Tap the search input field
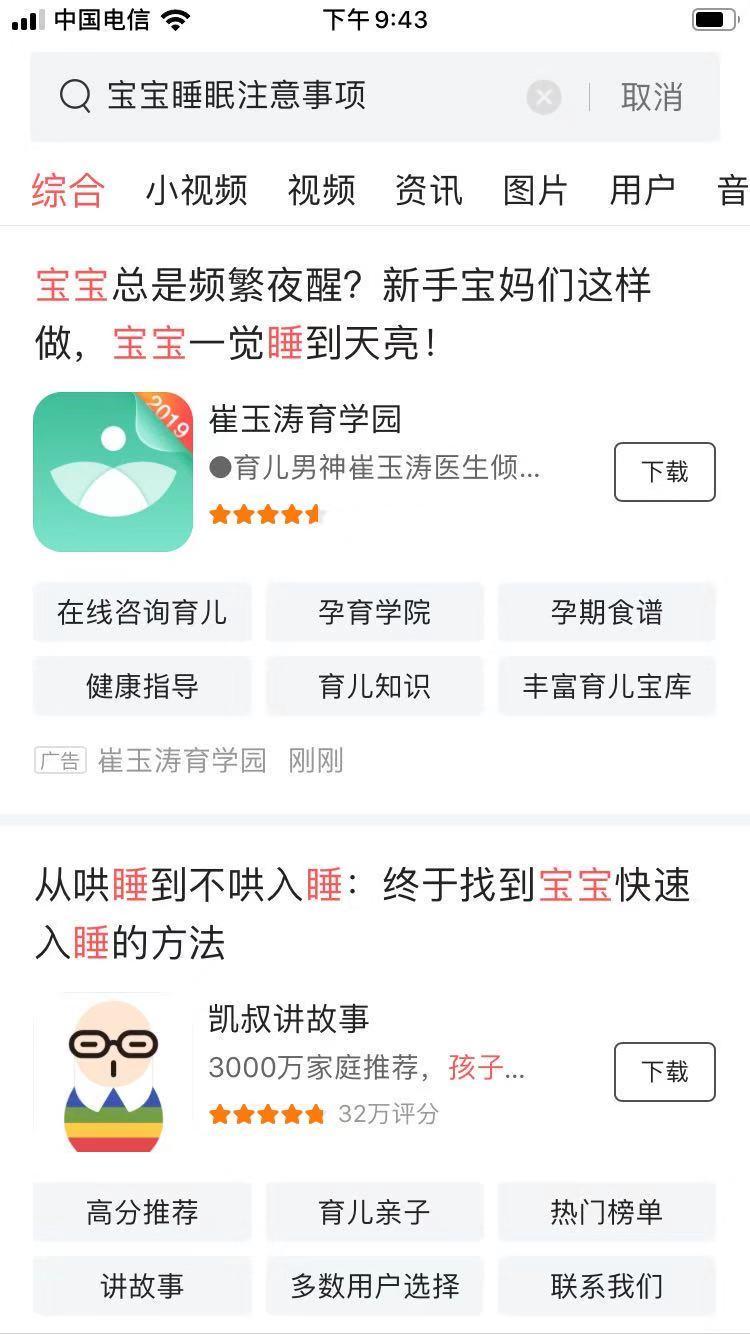This screenshot has height=1334, width=750. pyautogui.click(x=300, y=96)
